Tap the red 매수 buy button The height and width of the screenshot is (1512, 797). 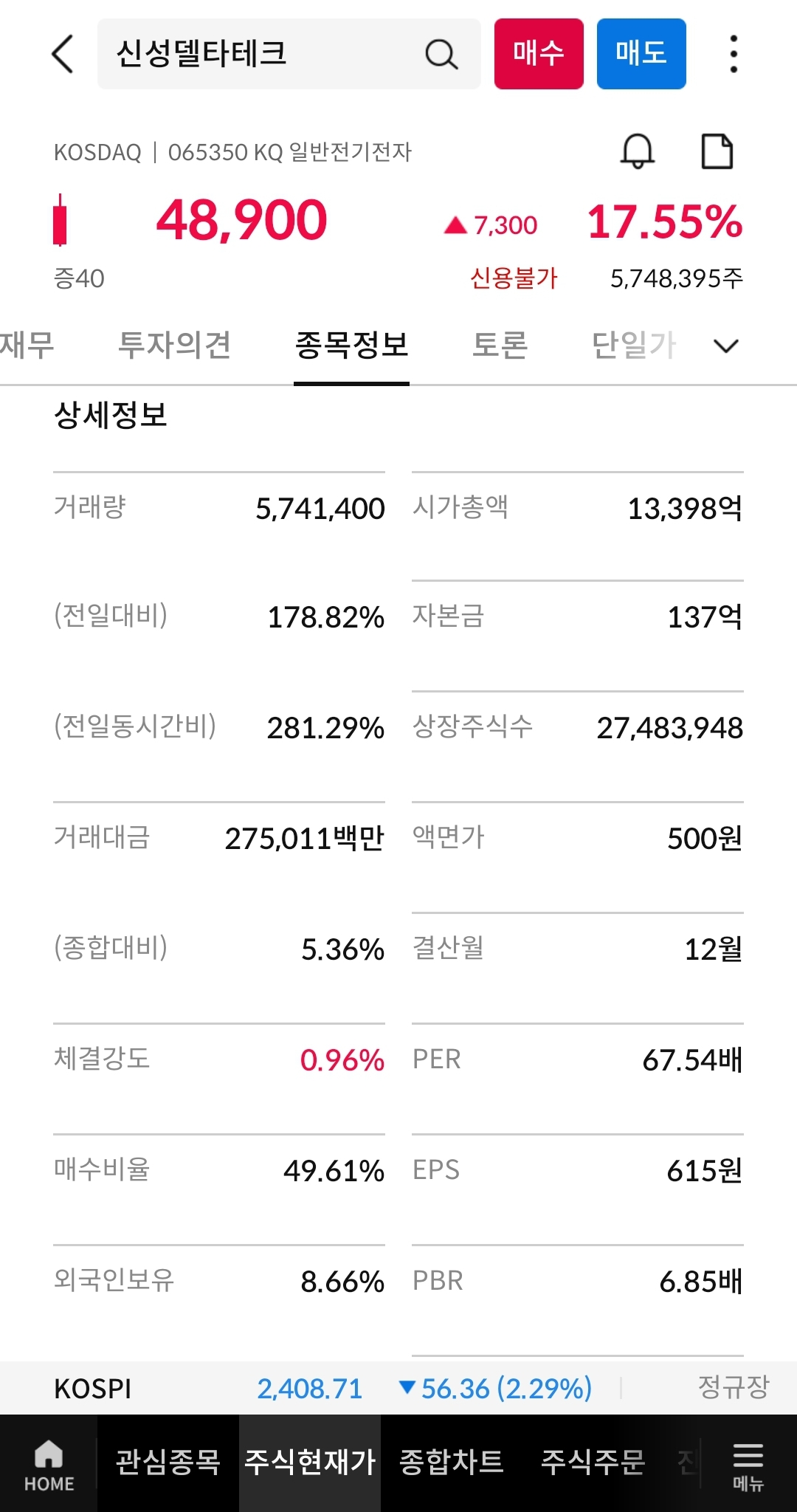[x=539, y=54]
